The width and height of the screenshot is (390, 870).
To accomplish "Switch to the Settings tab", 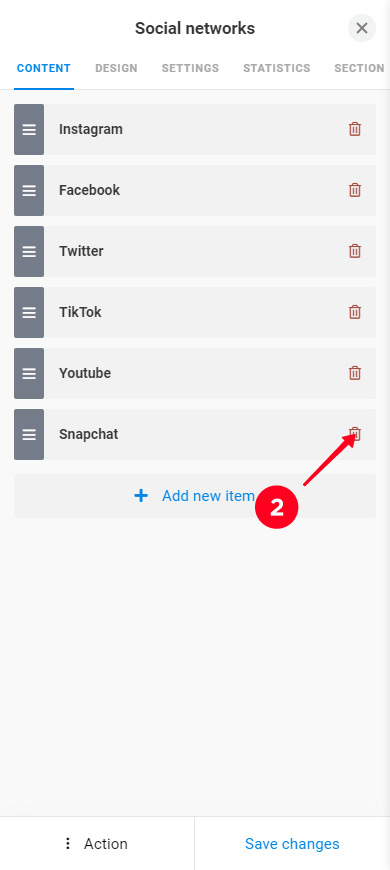I will (190, 68).
